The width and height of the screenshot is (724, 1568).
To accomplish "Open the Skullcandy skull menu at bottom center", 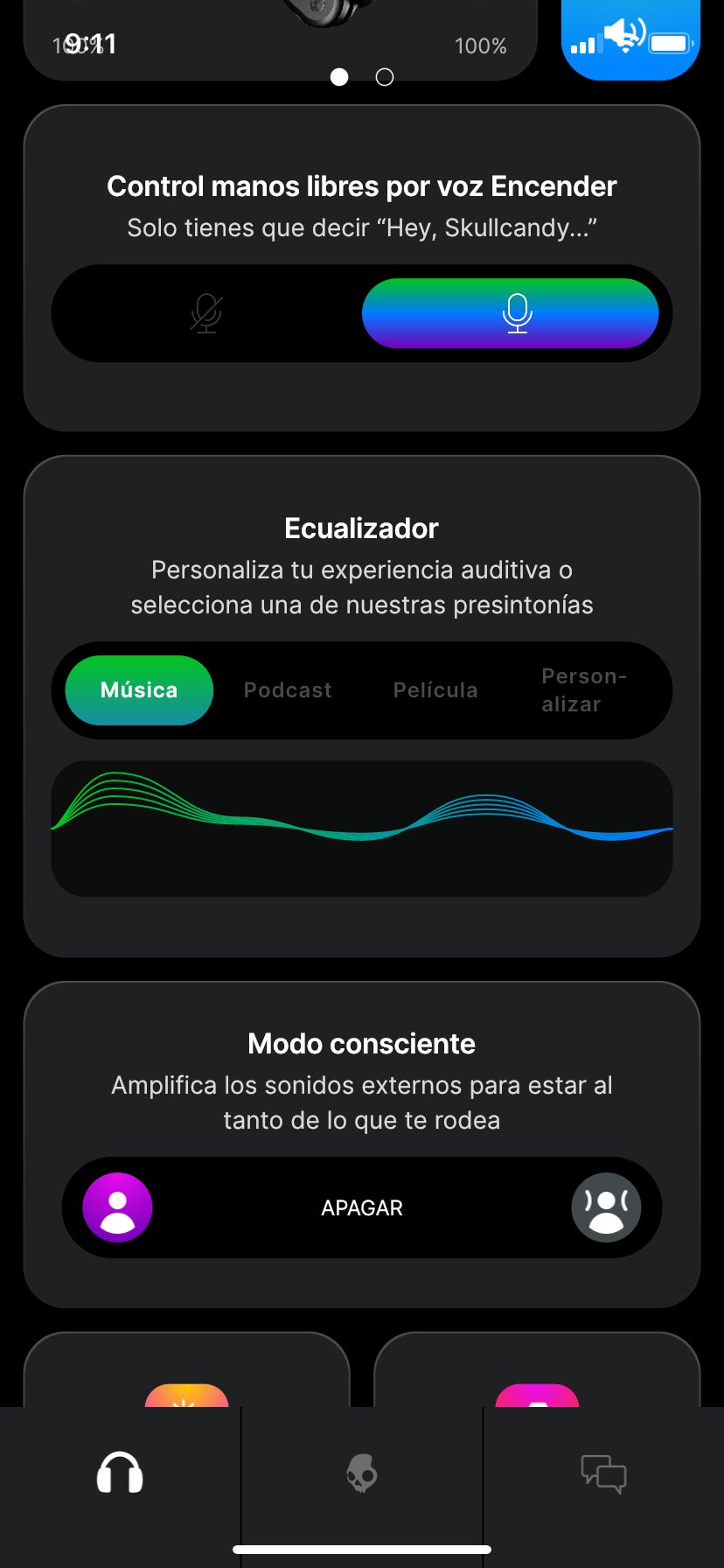I will [x=361, y=1473].
